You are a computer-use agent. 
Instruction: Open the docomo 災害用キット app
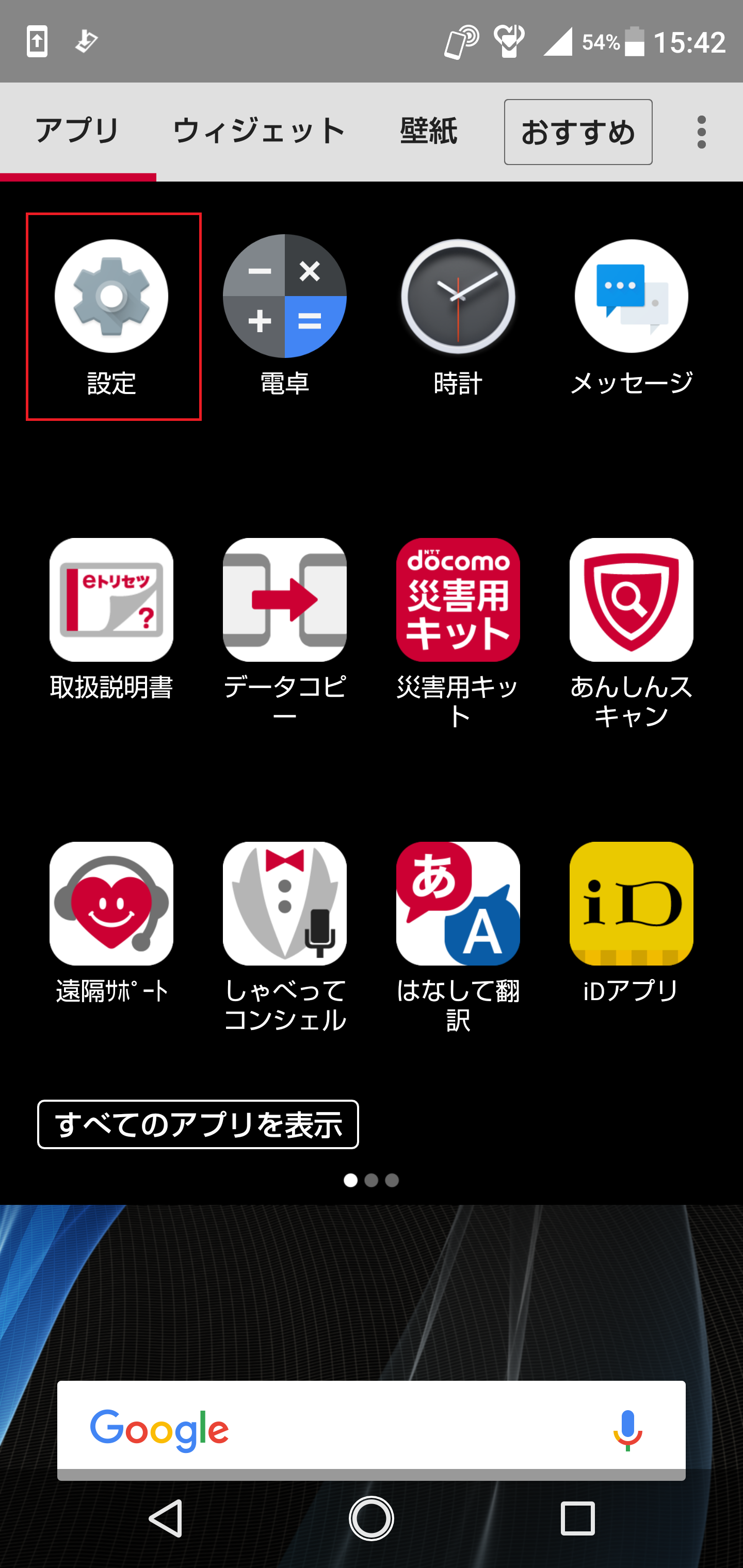458,601
